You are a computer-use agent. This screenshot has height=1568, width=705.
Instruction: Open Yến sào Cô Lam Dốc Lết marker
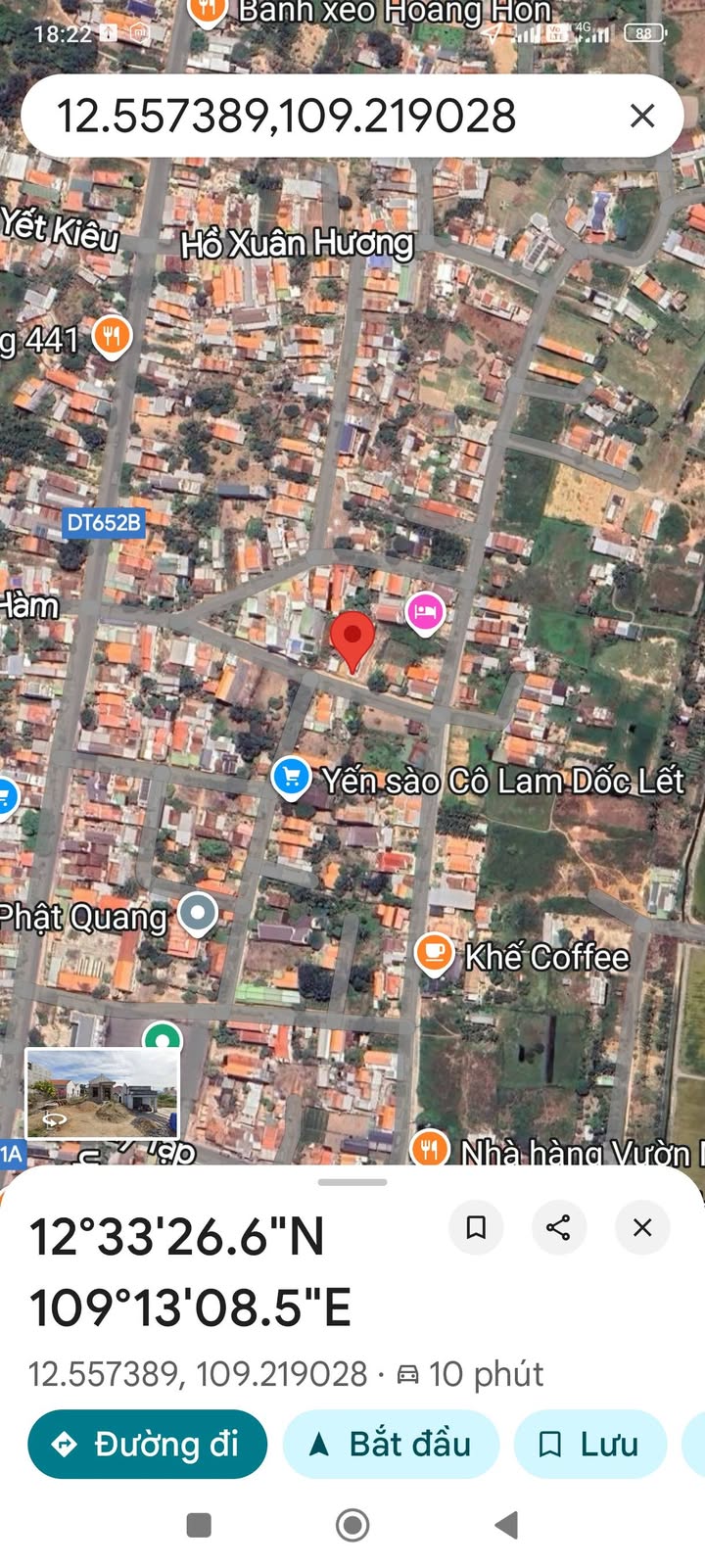click(x=291, y=778)
